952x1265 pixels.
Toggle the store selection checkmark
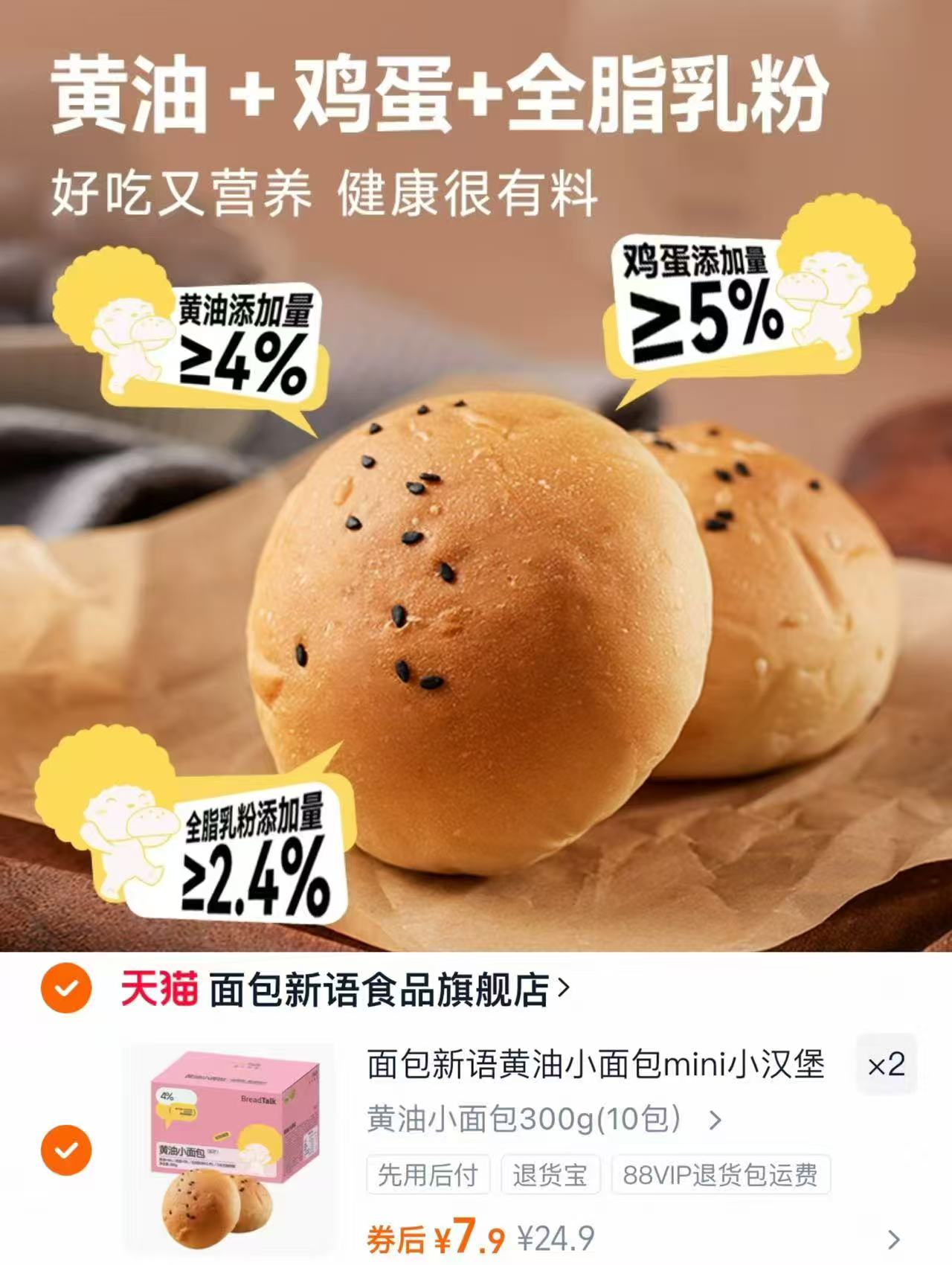[67, 989]
